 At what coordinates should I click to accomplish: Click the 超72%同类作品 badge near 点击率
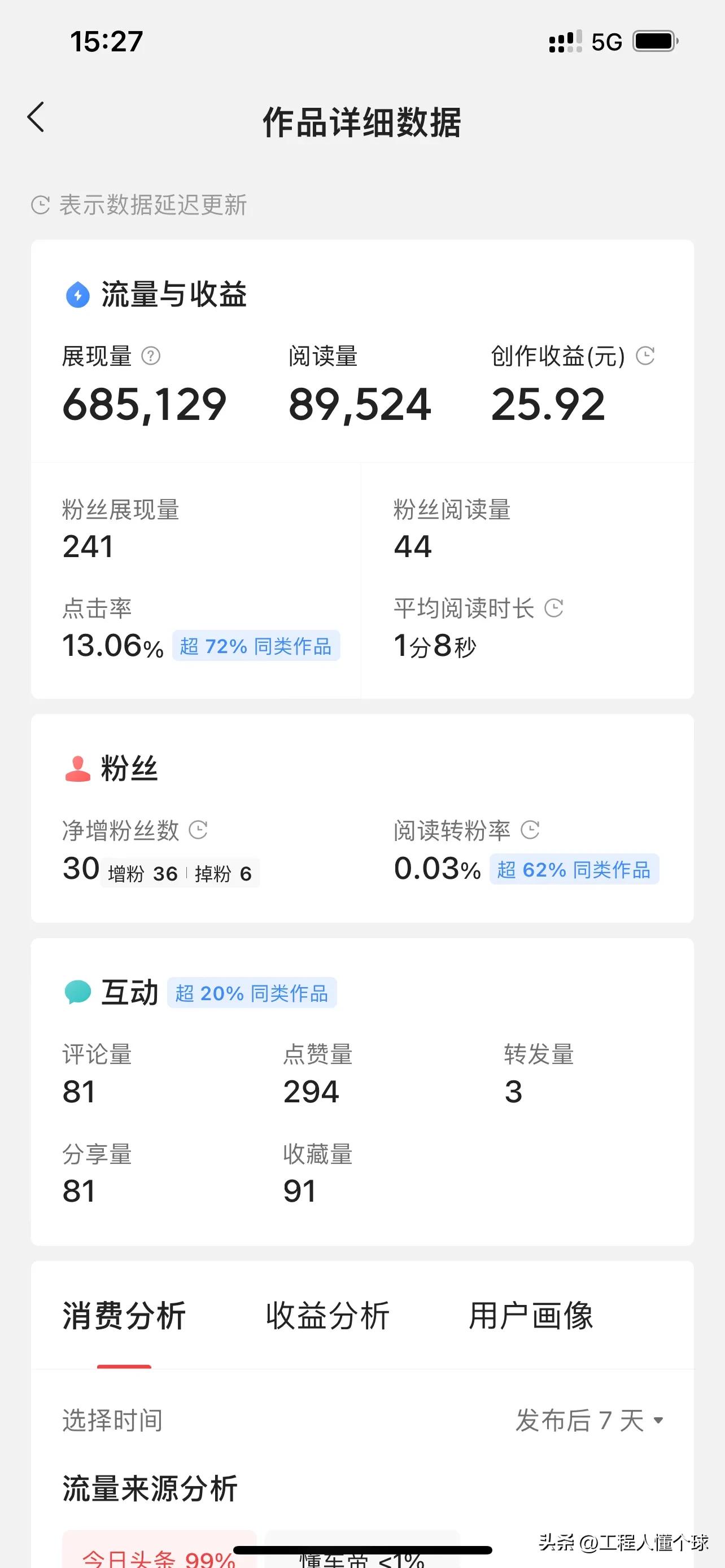[x=256, y=647]
